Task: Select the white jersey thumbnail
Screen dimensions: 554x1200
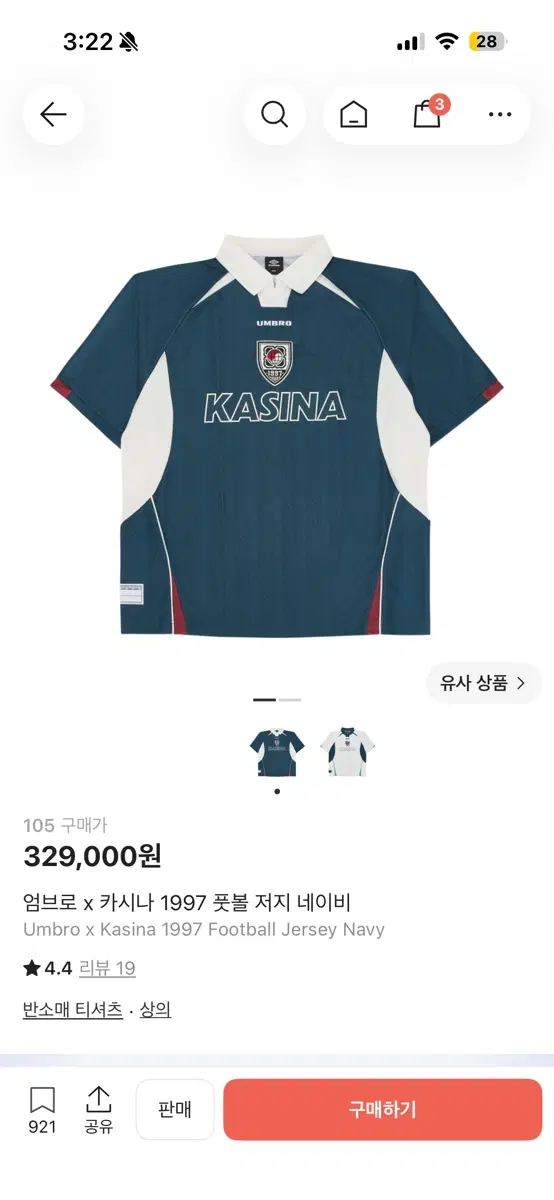Action: pyautogui.click(x=347, y=753)
